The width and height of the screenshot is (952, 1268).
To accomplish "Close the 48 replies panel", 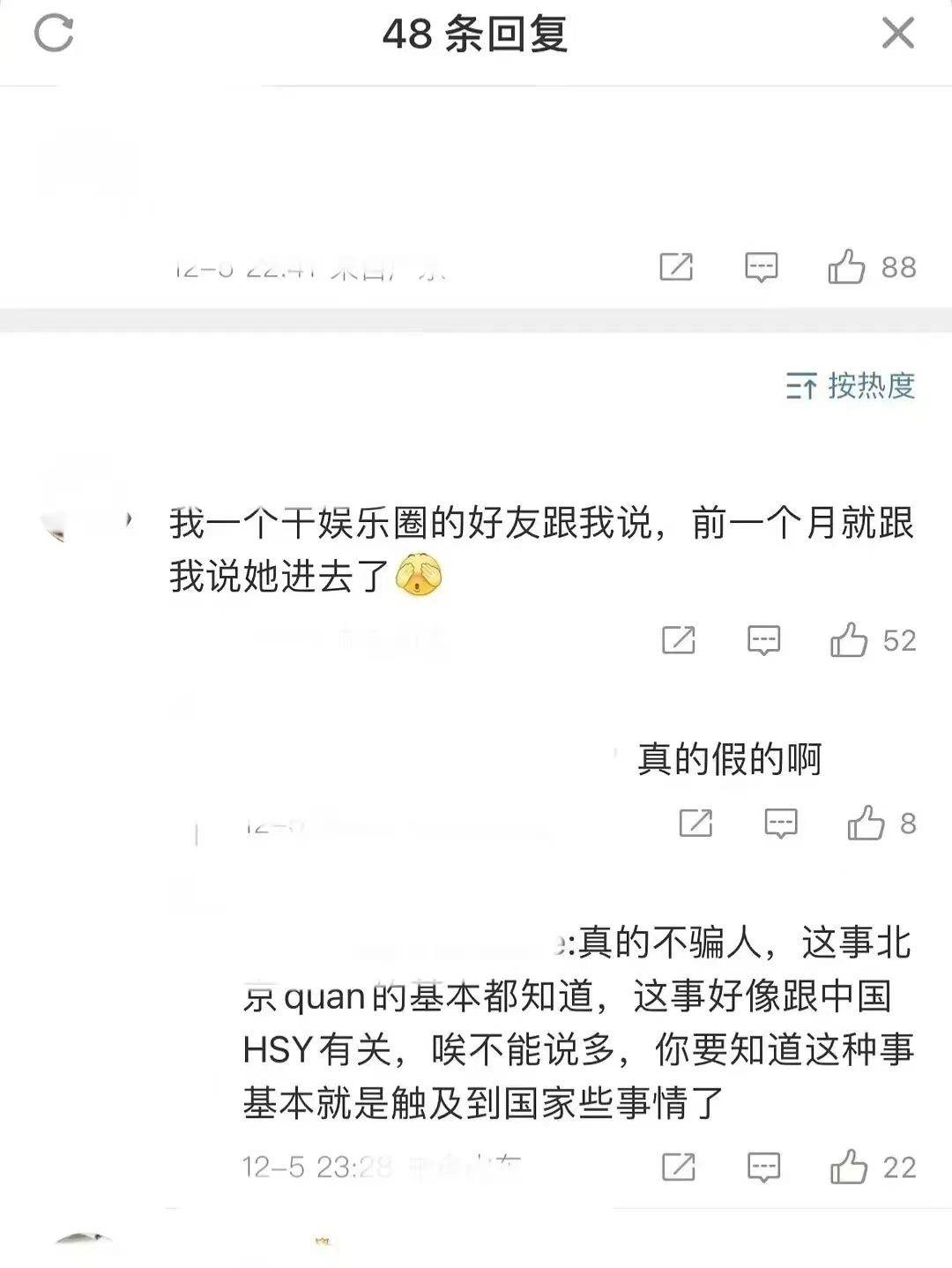I will tap(897, 34).
